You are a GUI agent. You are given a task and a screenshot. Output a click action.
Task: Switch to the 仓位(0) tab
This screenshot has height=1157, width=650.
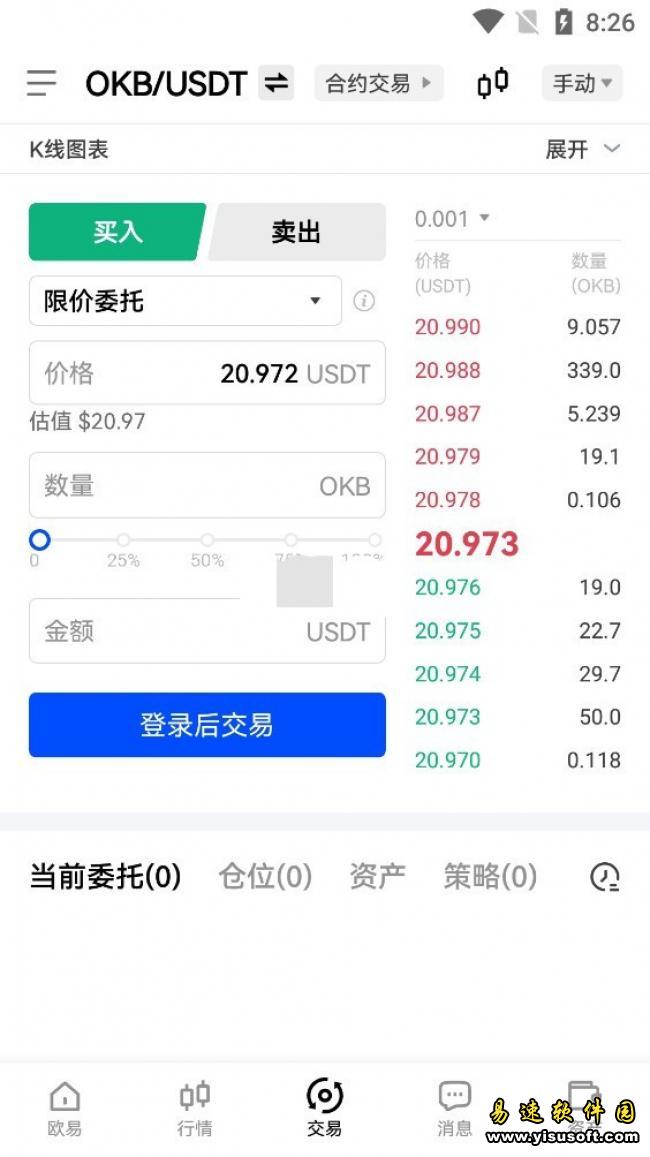coord(265,877)
